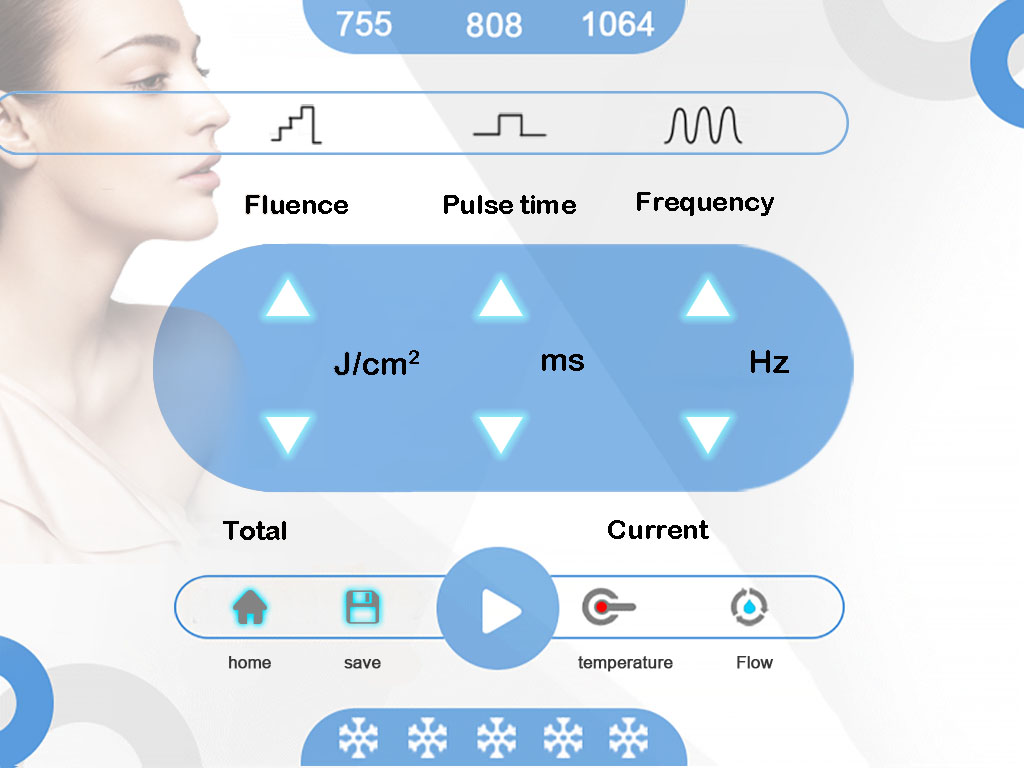Open the Flow indicator
The width and height of the screenshot is (1024, 768).
click(749, 607)
